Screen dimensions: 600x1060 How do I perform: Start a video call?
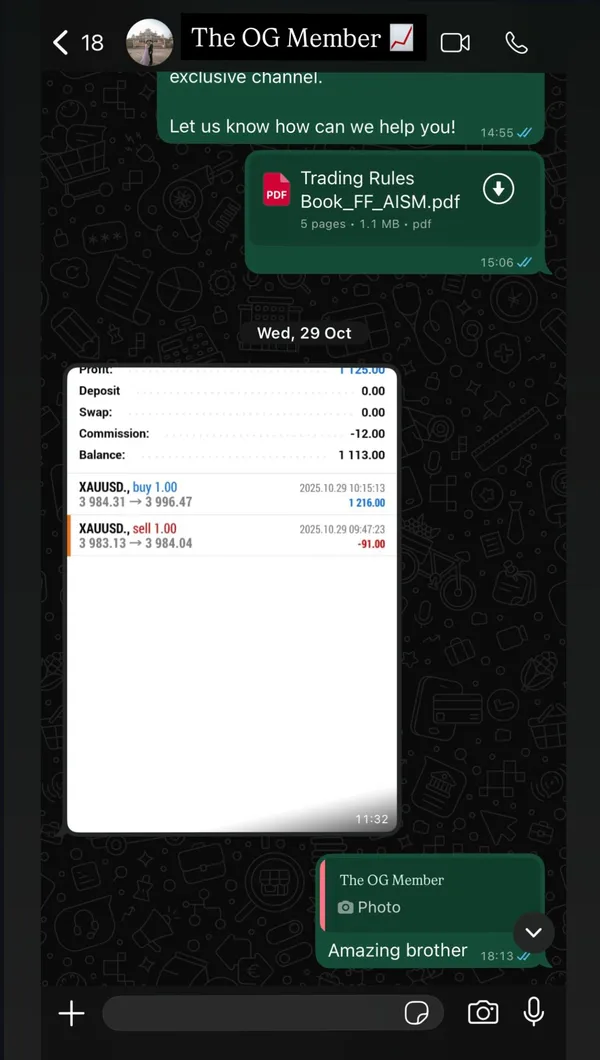pyautogui.click(x=455, y=43)
